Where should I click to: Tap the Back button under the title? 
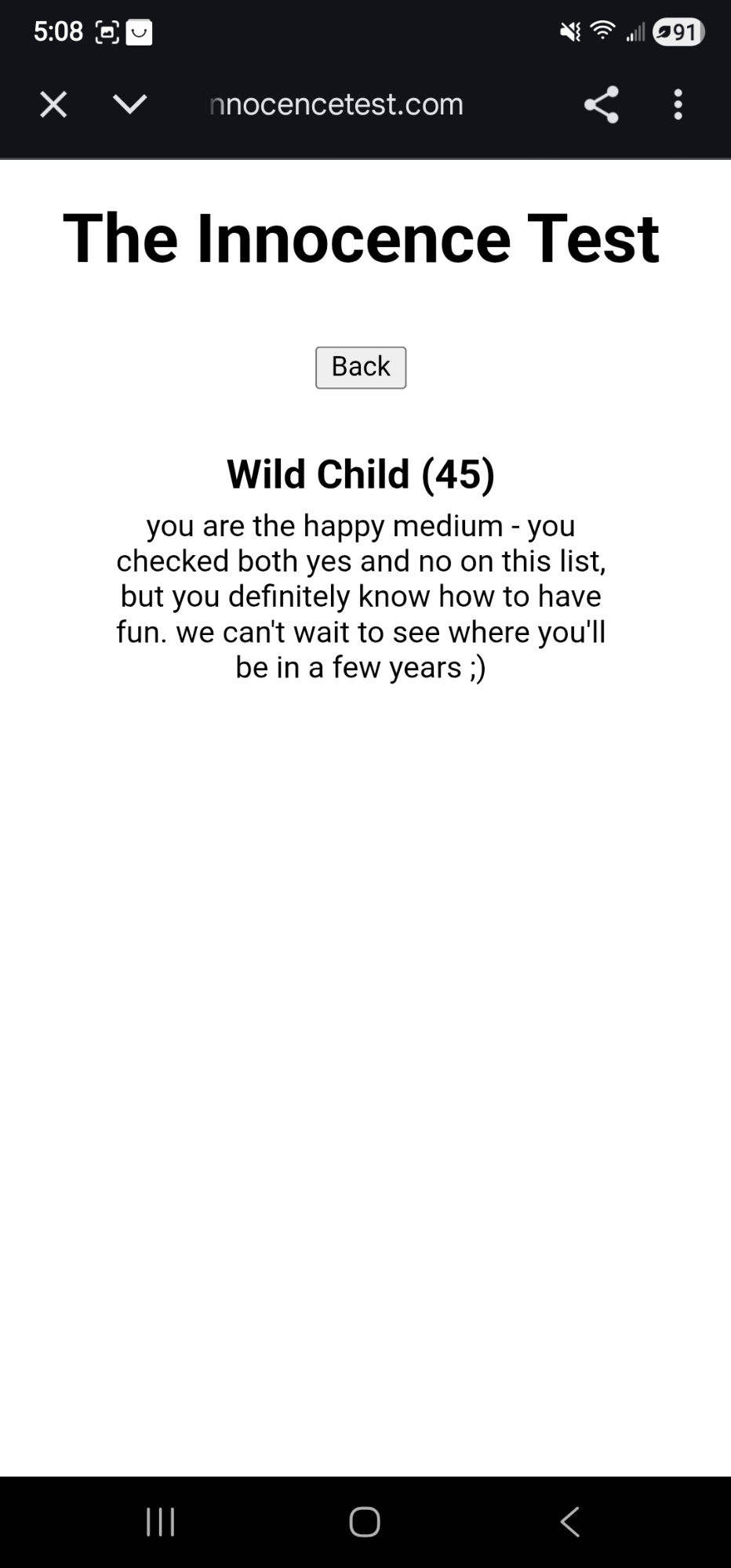point(361,367)
